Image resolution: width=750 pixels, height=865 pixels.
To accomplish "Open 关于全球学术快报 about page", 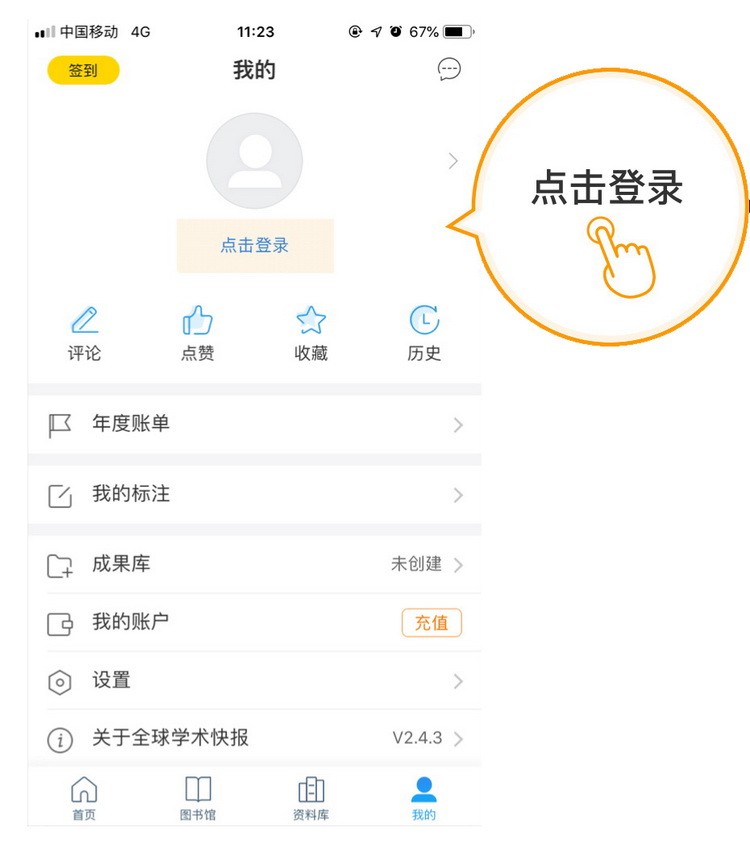I will pyautogui.click(x=254, y=739).
